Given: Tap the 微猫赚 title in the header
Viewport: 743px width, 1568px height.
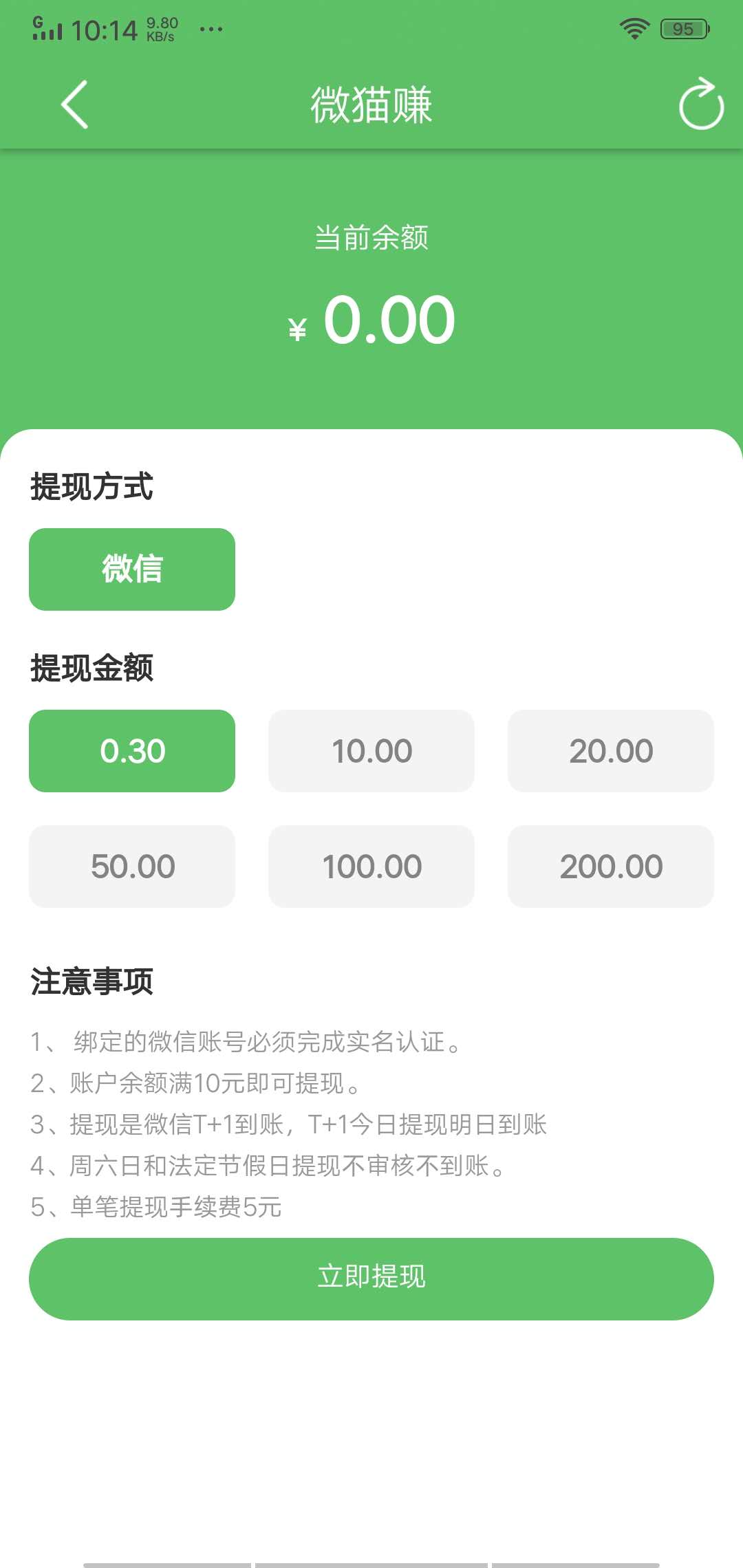Looking at the screenshot, I should [x=371, y=106].
